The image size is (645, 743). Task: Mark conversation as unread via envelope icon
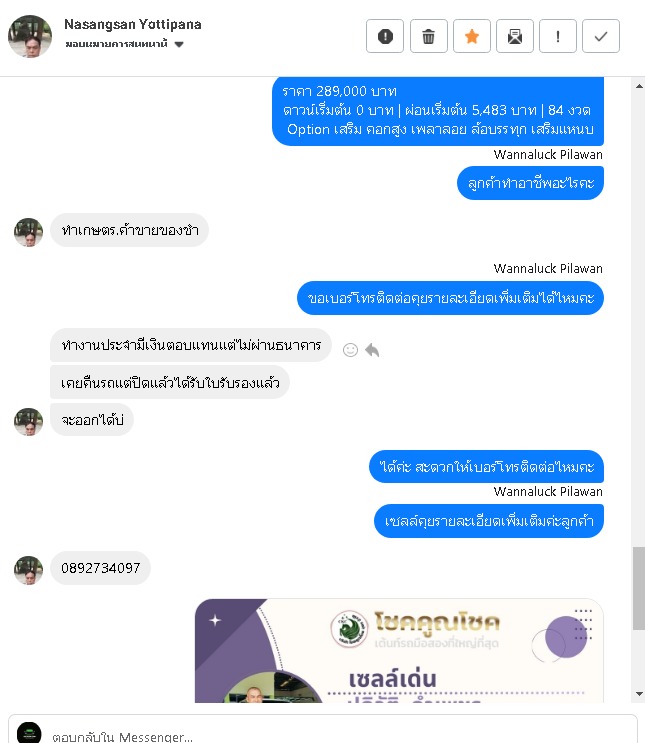pyautogui.click(x=515, y=36)
